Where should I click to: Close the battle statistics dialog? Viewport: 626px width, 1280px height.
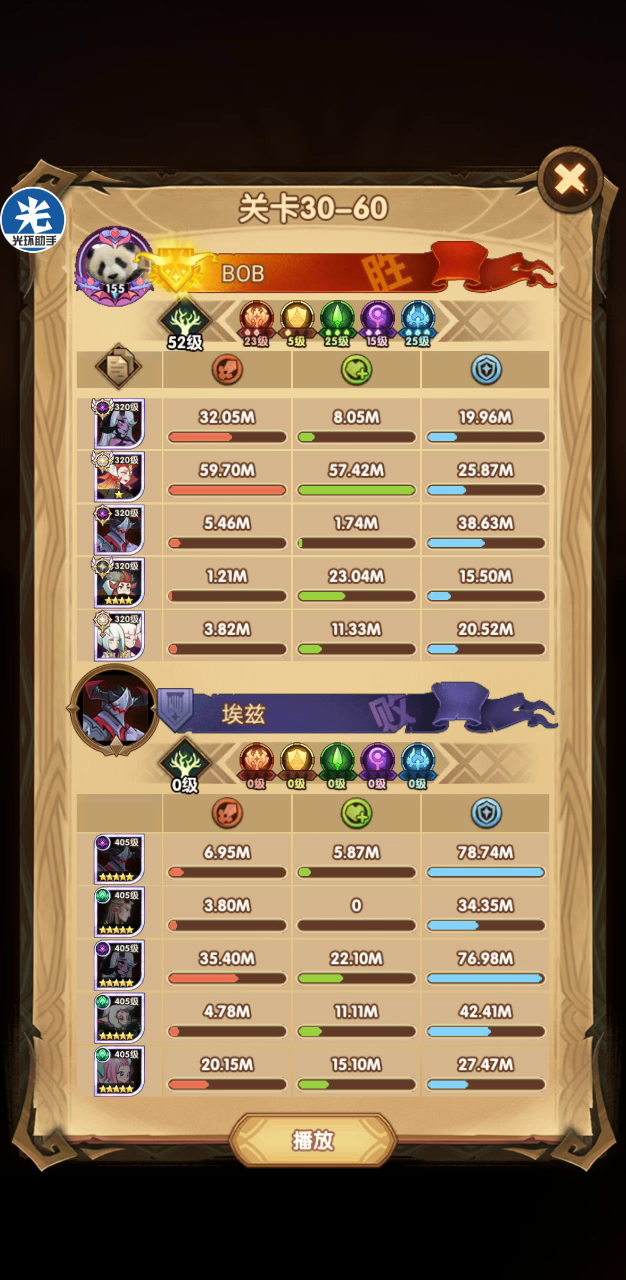pyautogui.click(x=570, y=179)
